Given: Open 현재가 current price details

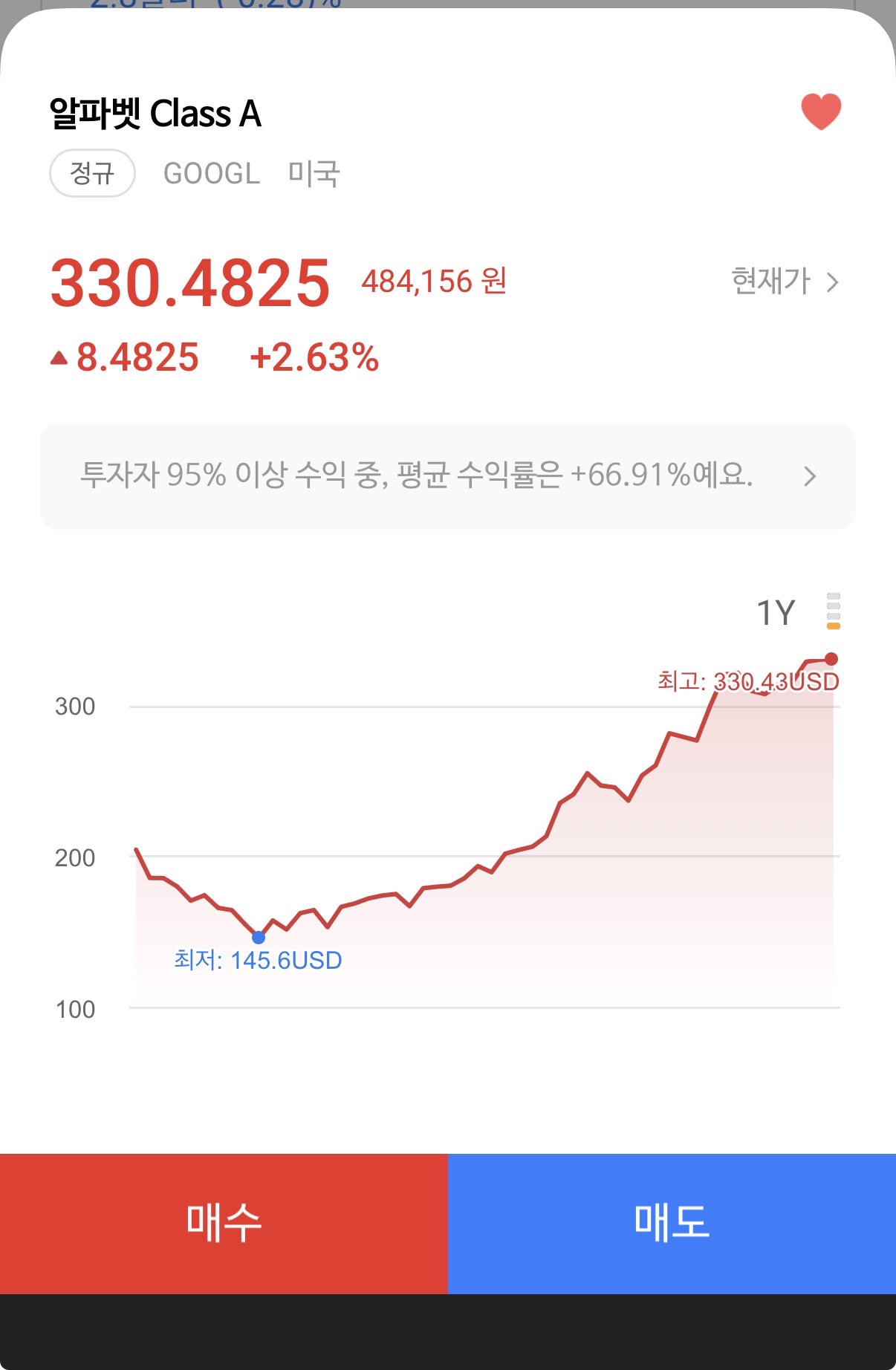Looking at the screenshot, I should pyautogui.click(x=785, y=282).
